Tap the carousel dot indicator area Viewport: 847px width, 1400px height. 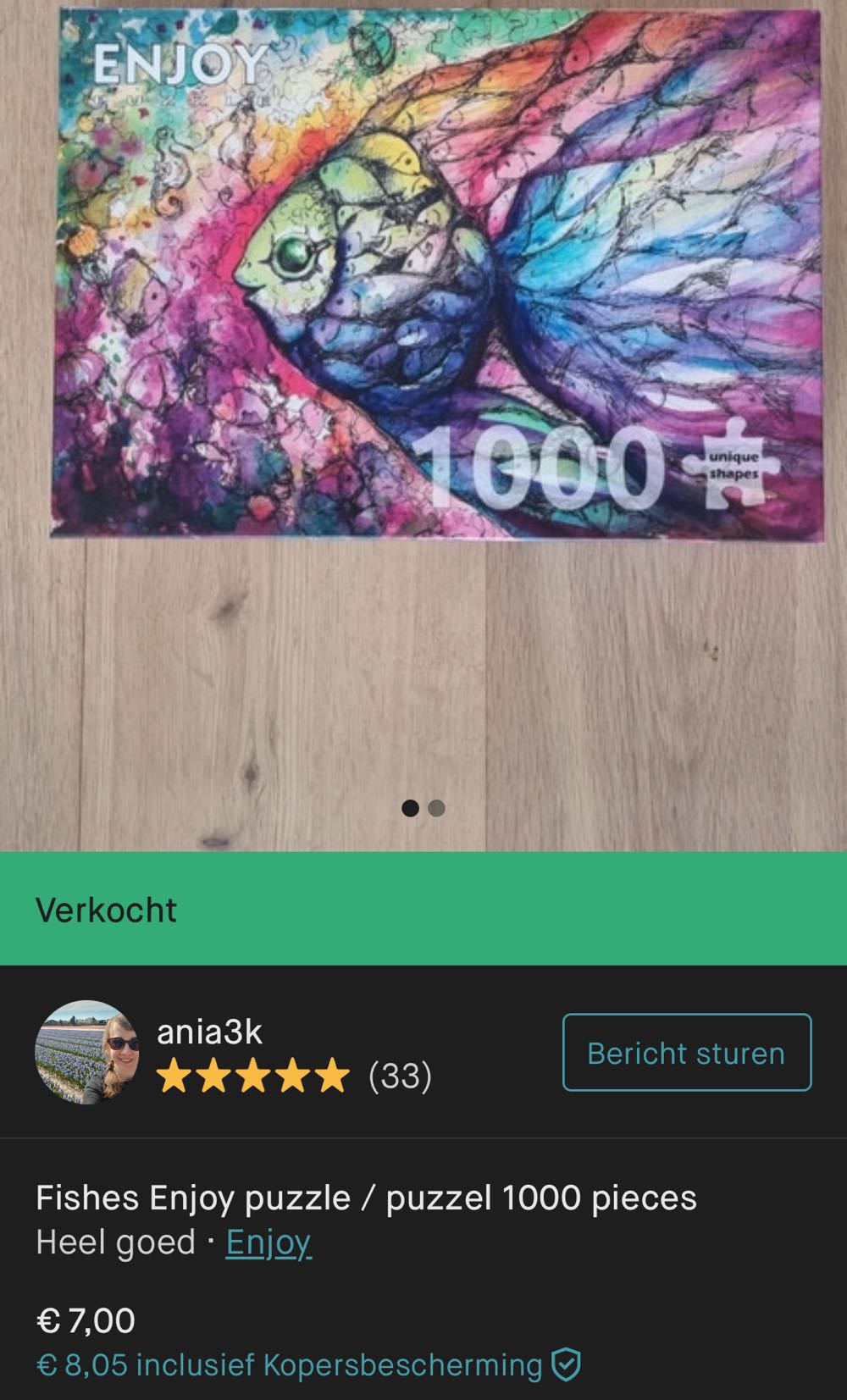[x=423, y=811]
